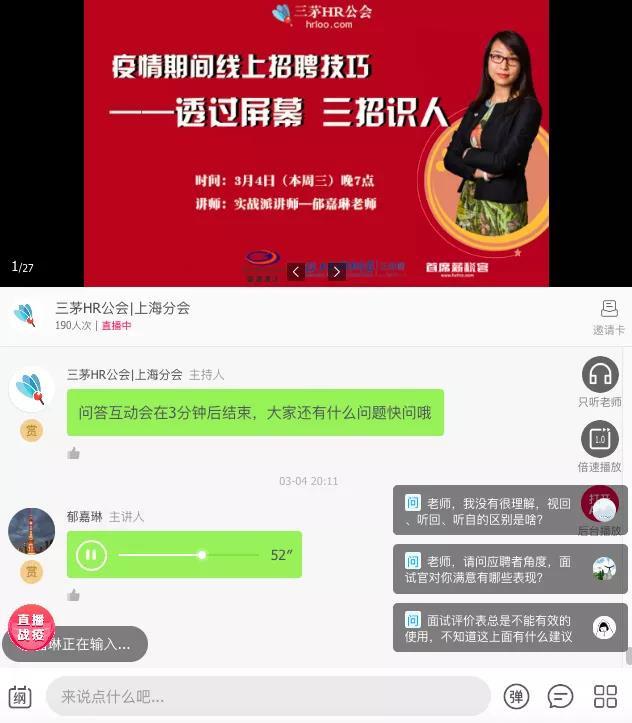Open the 直播战疫 floating badge
The height and width of the screenshot is (723, 632).
pos(31,627)
